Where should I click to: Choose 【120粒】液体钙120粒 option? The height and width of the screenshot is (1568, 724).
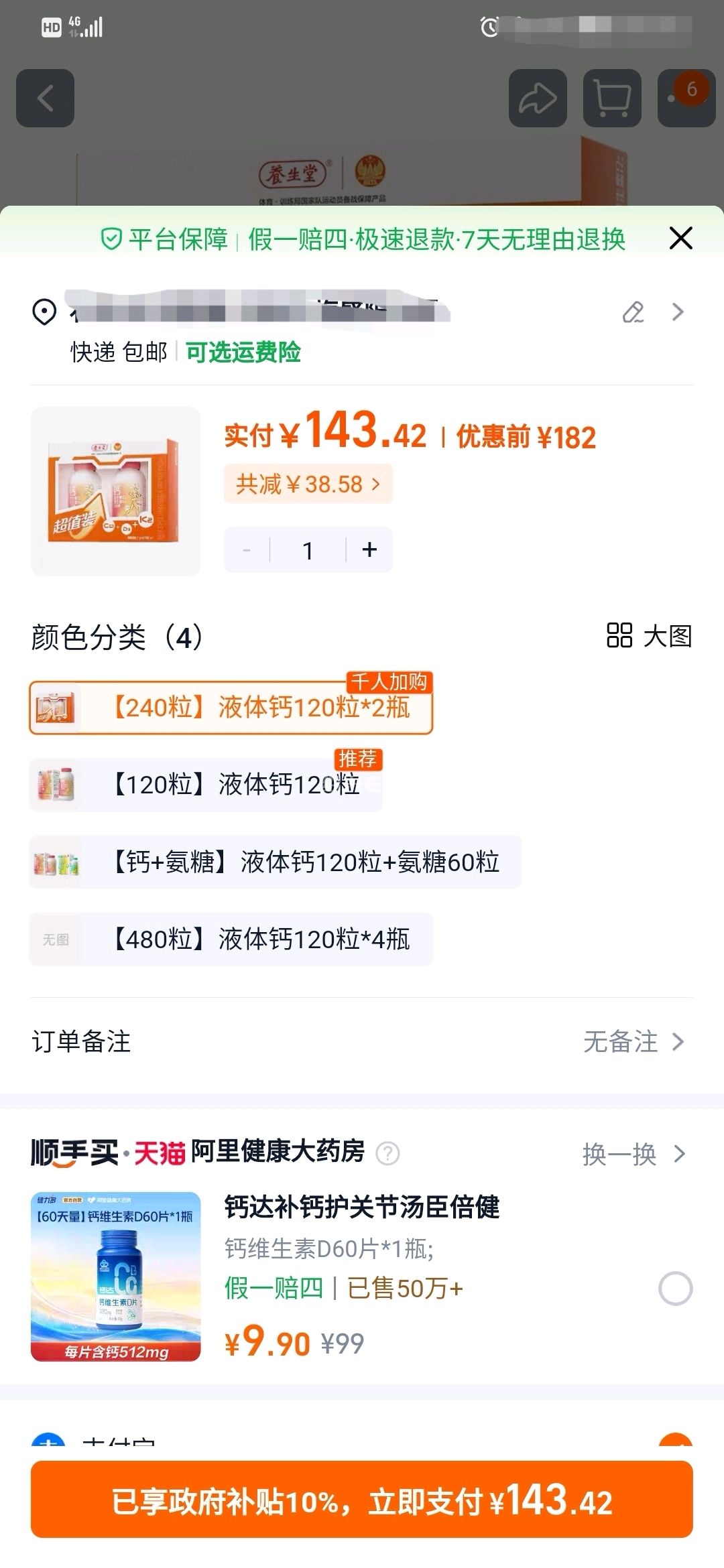206,785
